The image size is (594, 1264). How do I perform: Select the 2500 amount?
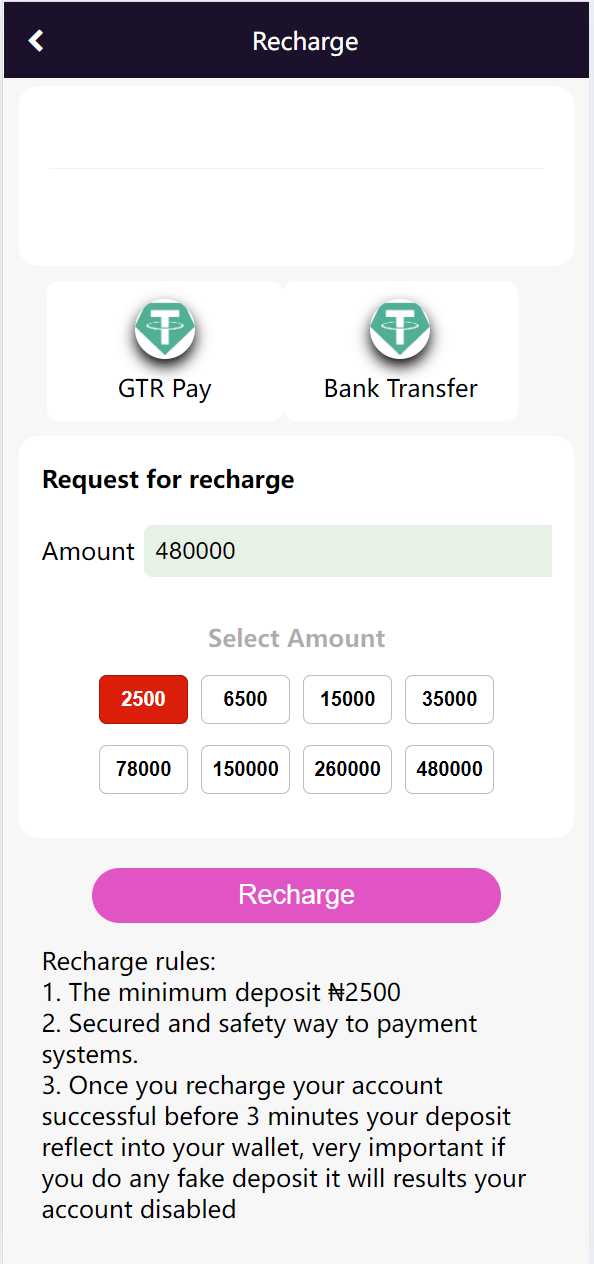pyautogui.click(x=143, y=699)
